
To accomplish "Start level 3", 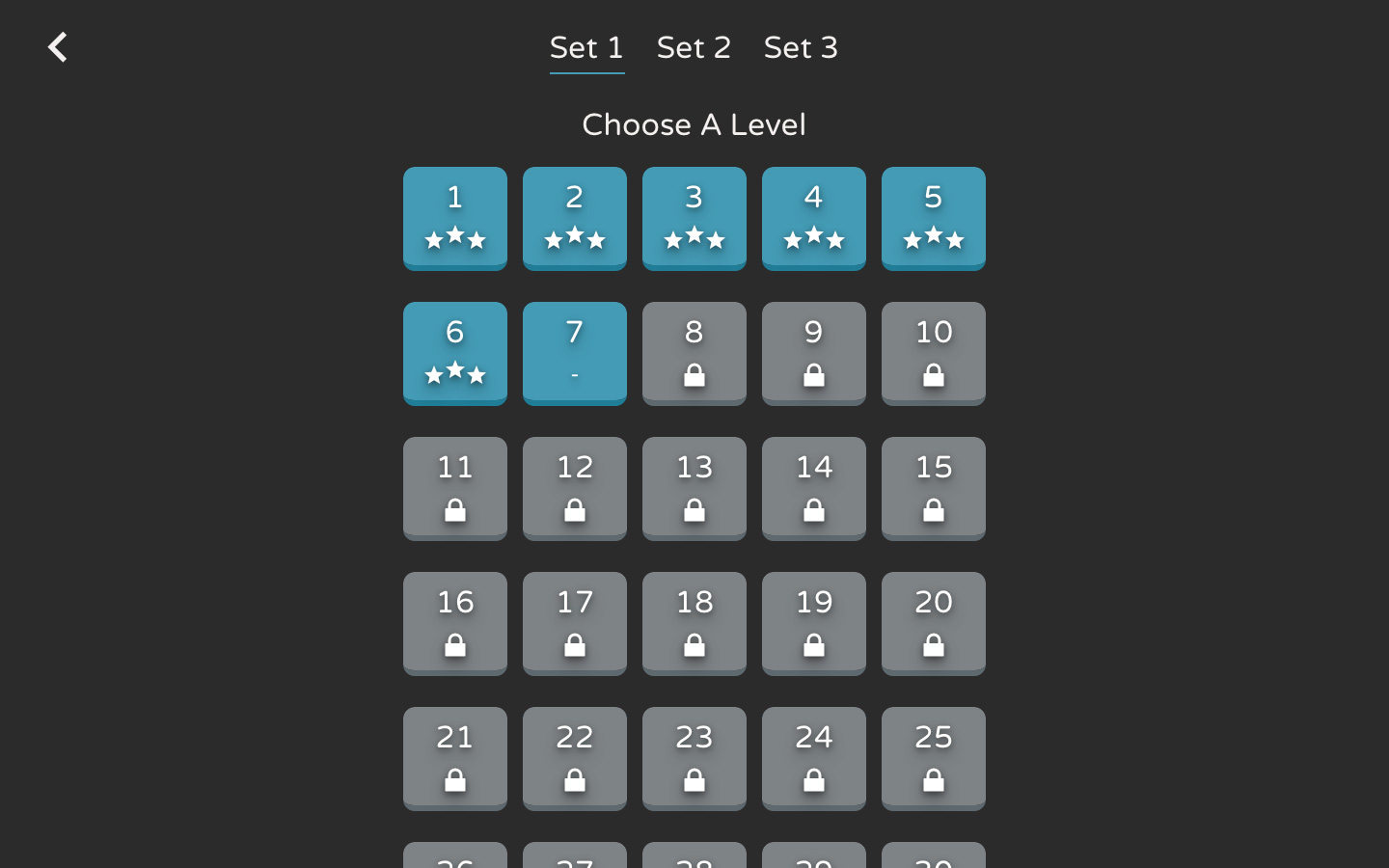I will [694, 218].
